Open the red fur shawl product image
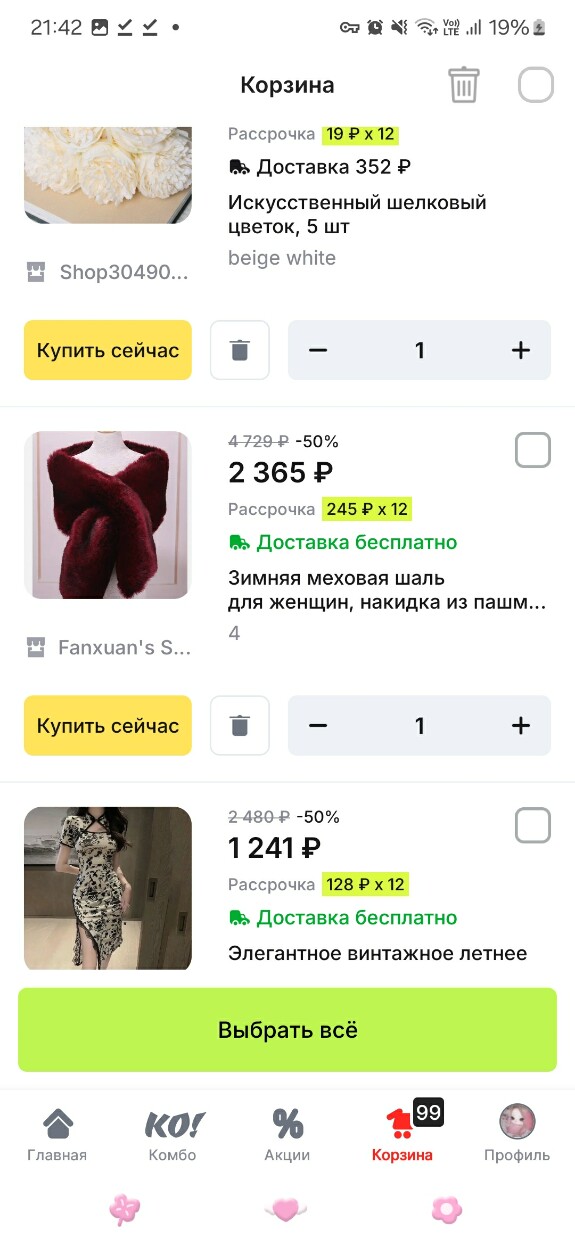575x1246 pixels. (x=108, y=515)
